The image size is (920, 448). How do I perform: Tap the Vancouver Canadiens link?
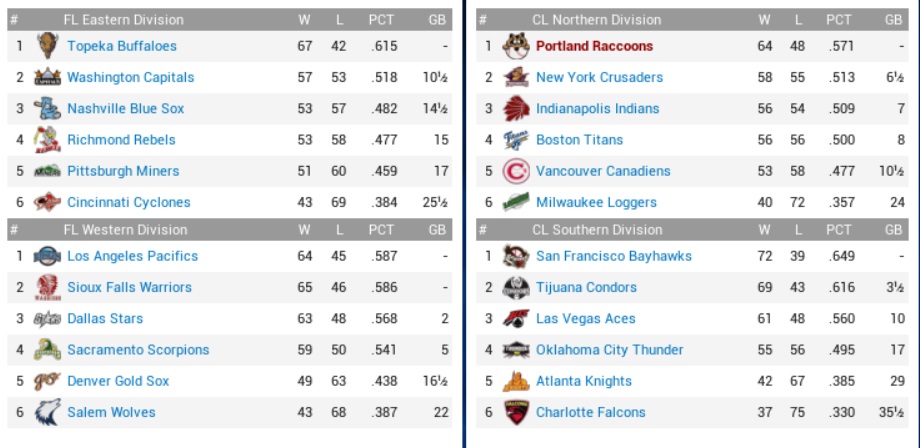click(x=603, y=171)
